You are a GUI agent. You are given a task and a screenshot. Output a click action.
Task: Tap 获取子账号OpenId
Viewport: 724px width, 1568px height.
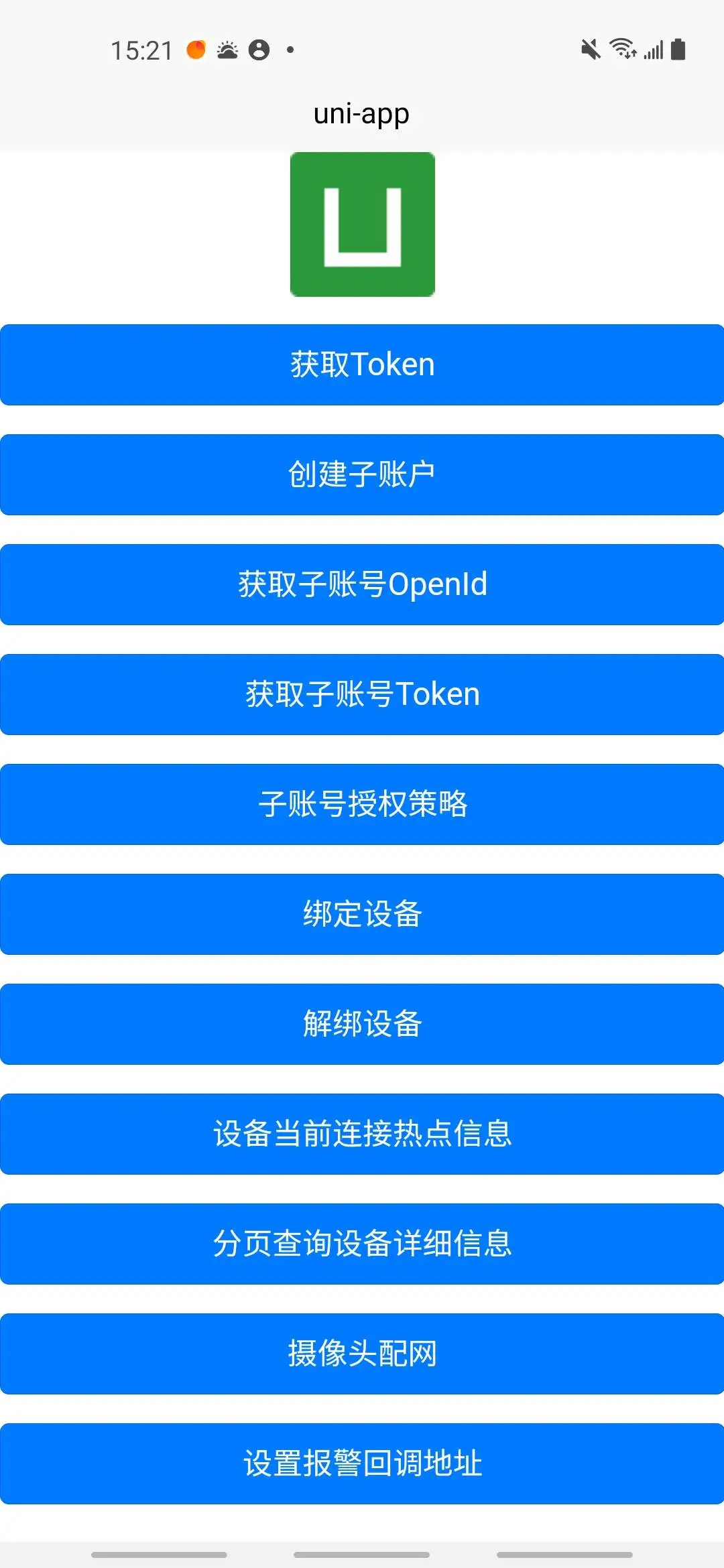click(362, 584)
